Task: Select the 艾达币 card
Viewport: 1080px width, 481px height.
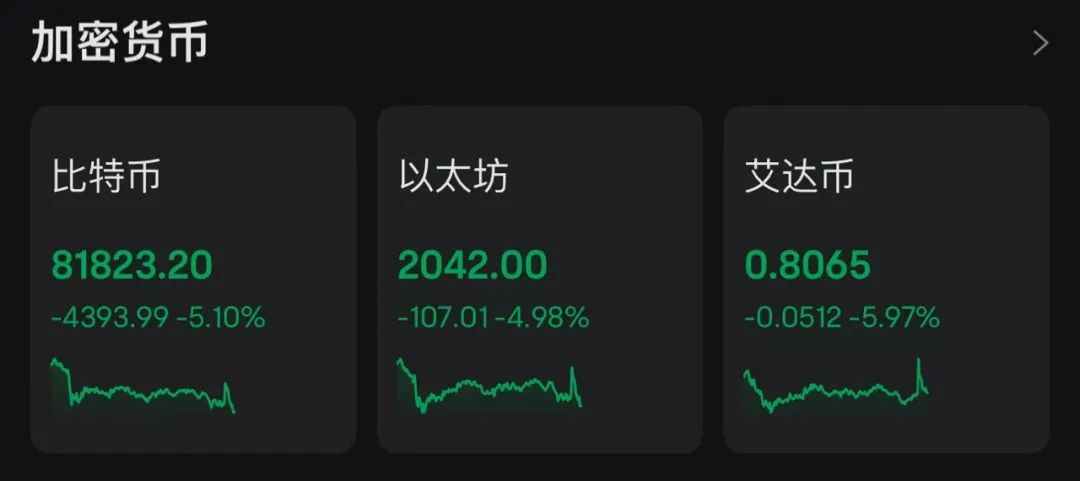Action: [886, 280]
